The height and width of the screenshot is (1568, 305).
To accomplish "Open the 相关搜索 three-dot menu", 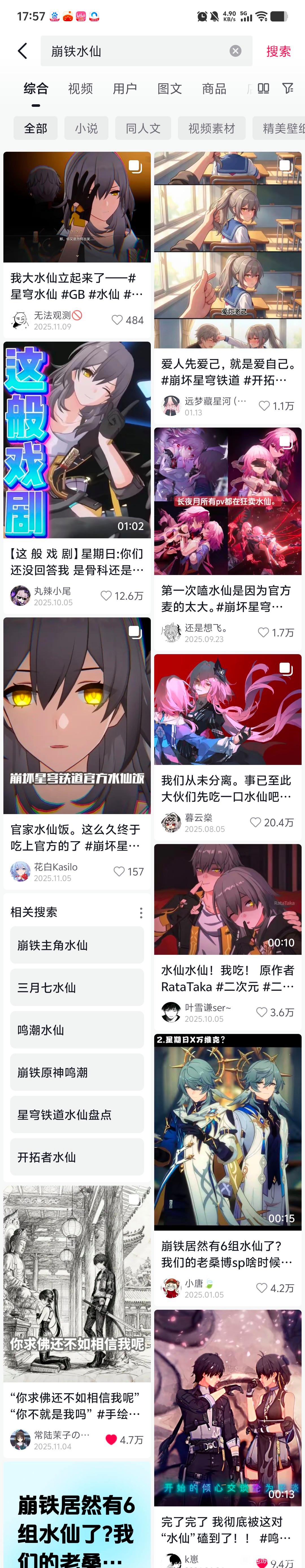I will (141, 912).
